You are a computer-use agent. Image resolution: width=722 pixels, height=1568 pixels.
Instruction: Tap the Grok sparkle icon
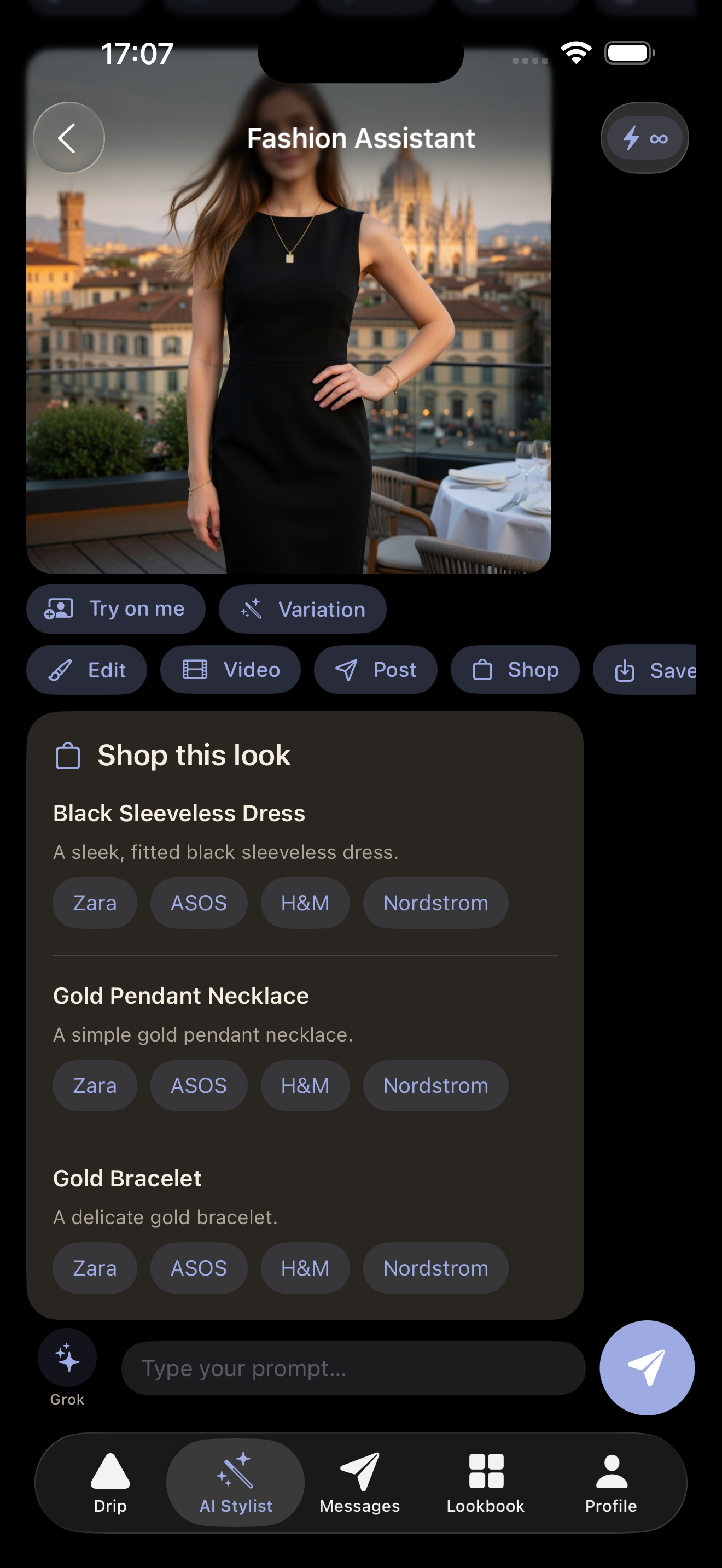click(66, 1358)
